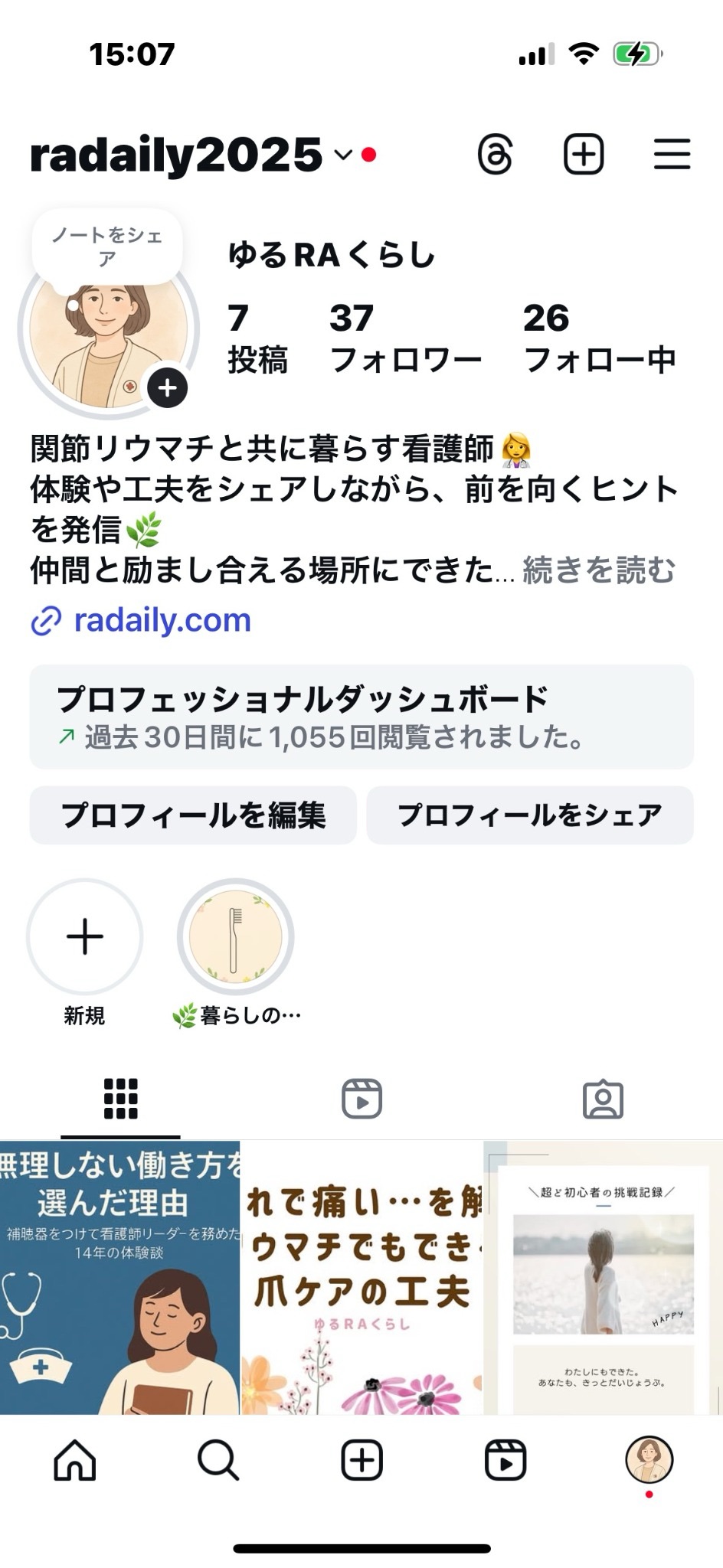Open the Threads icon in the header
The width and height of the screenshot is (723, 1568).
pyautogui.click(x=495, y=155)
